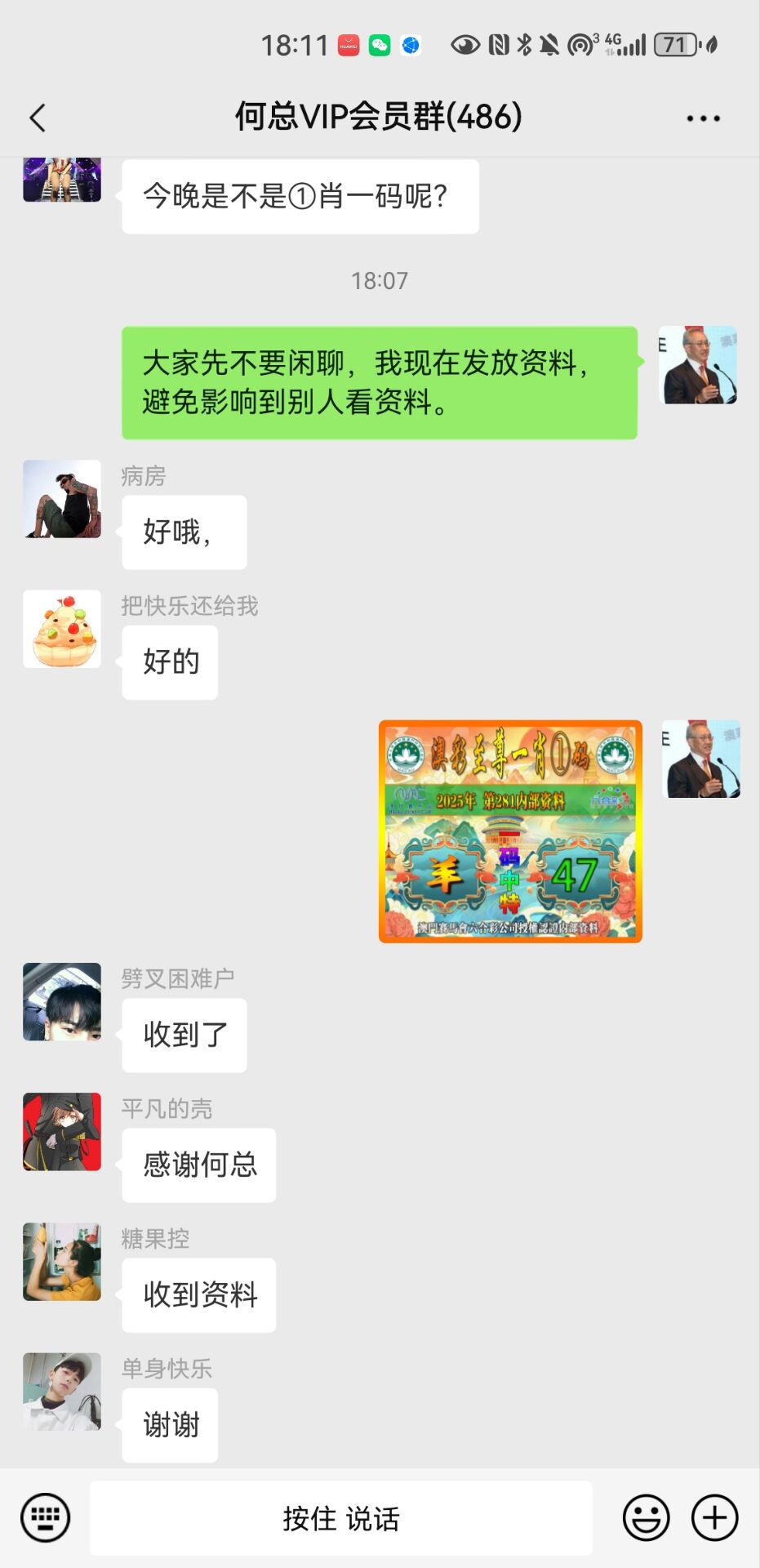Open 糖果控's profile avatar

[x=62, y=1262]
